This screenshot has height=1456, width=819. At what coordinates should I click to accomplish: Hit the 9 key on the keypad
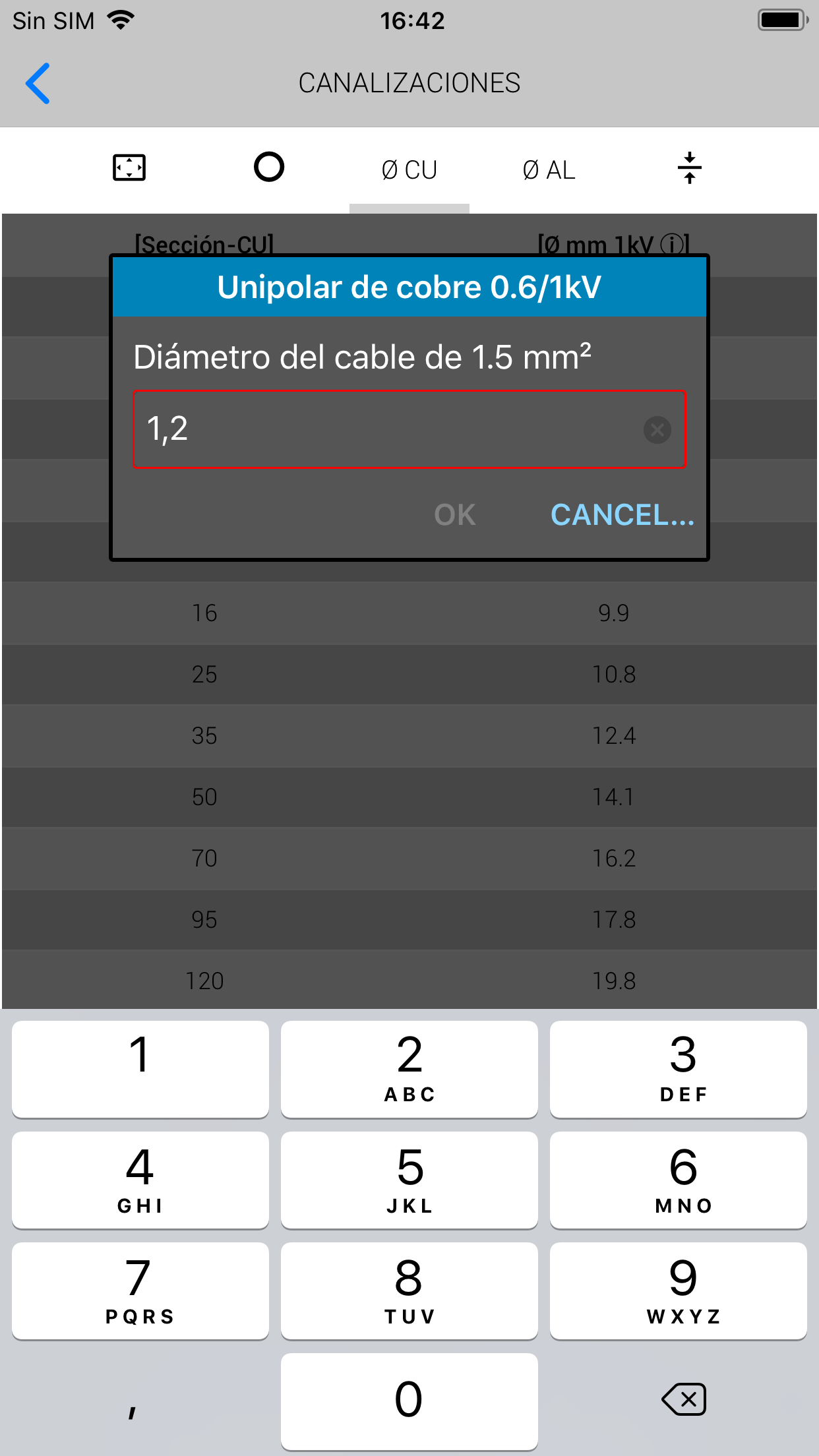click(x=679, y=1291)
